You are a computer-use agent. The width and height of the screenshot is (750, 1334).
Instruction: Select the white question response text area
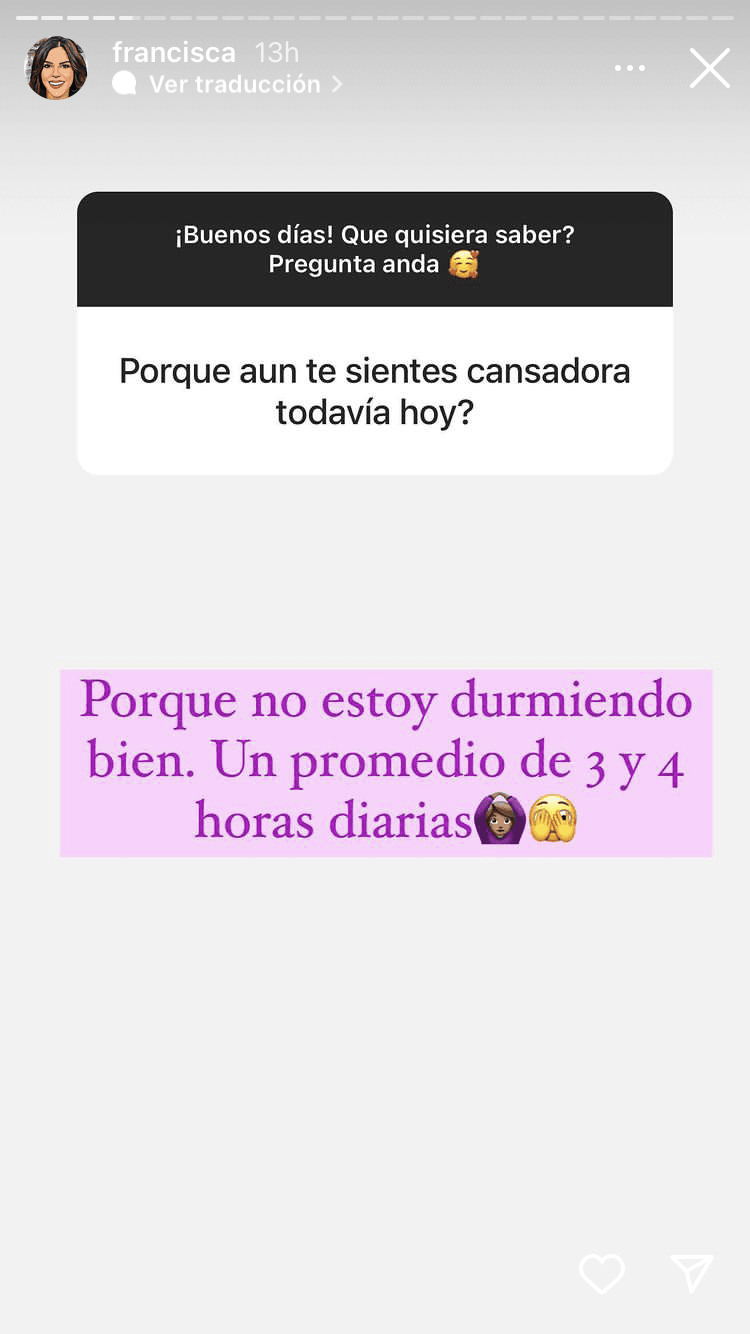click(374, 390)
